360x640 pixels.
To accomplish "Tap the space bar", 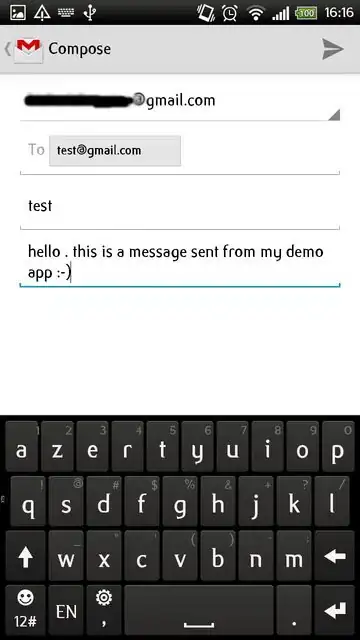I will tap(199, 611).
